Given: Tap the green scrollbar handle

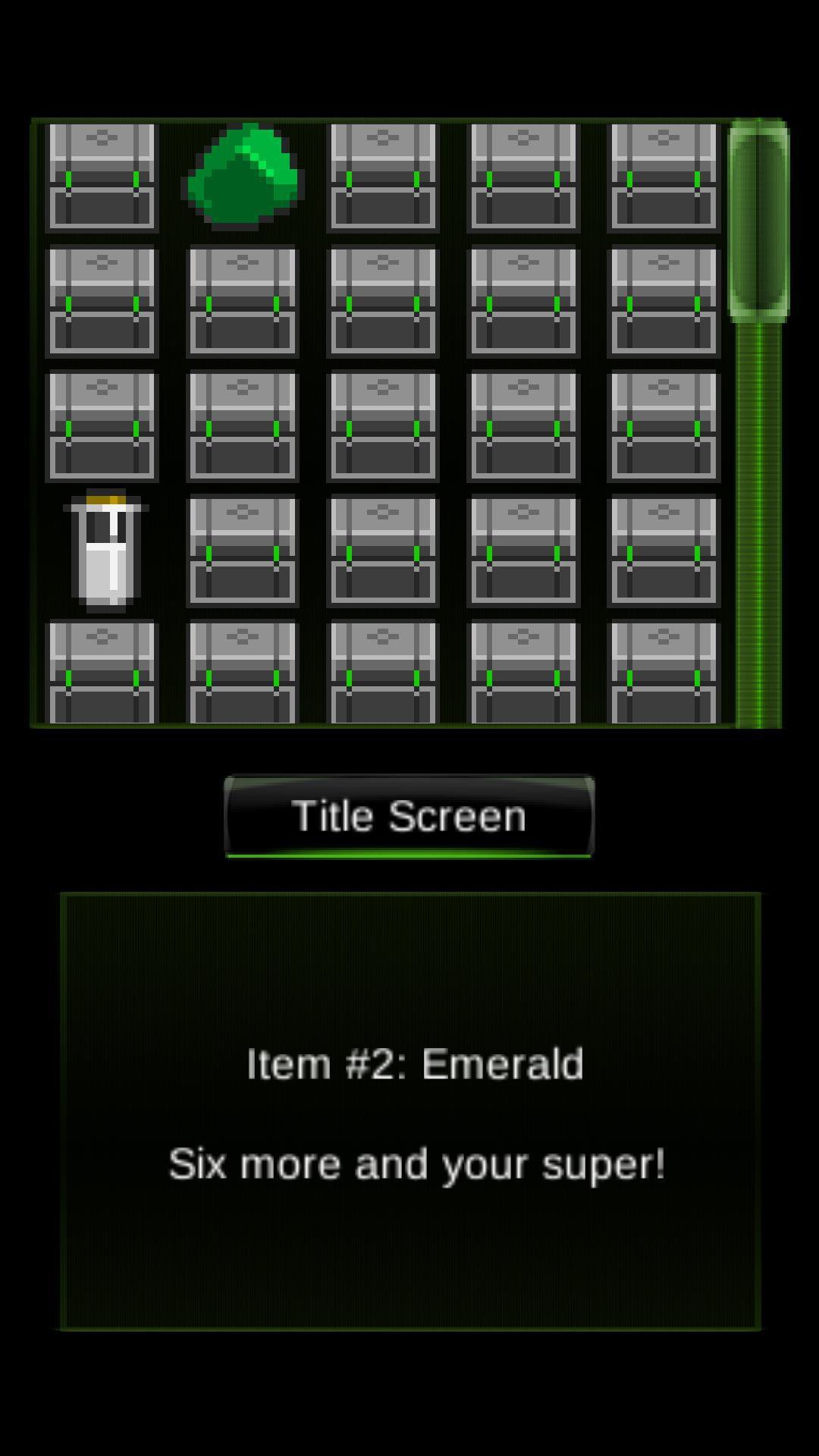Looking at the screenshot, I should (x=758, y=220).
